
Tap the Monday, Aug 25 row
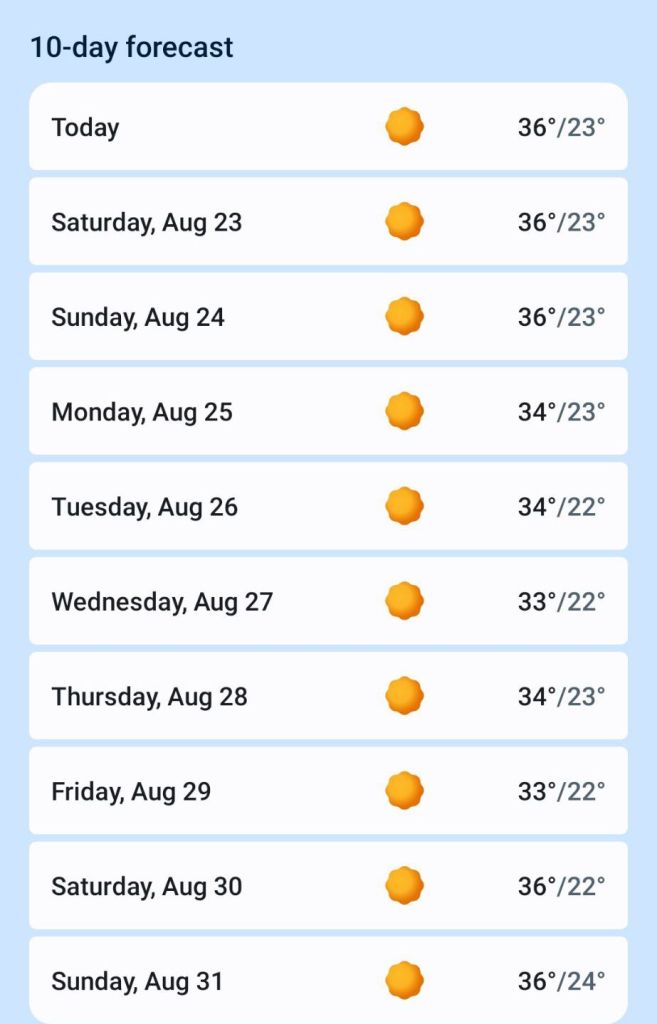tap(328, 412)
